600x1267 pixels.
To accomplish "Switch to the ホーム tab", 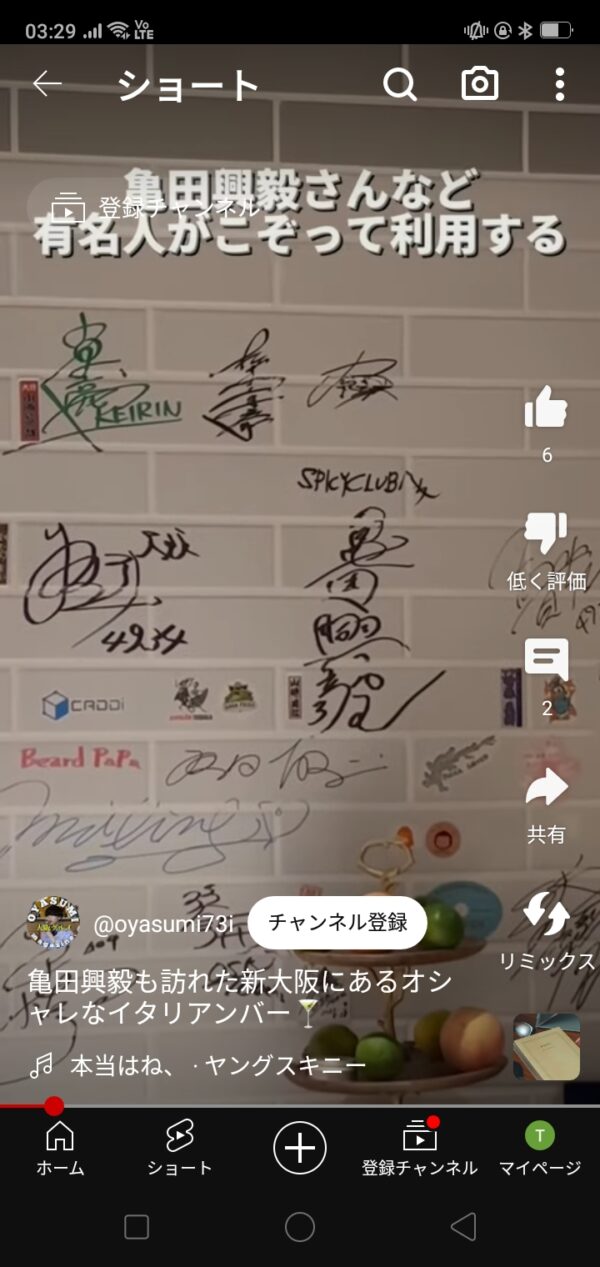I will point(60,1148).
